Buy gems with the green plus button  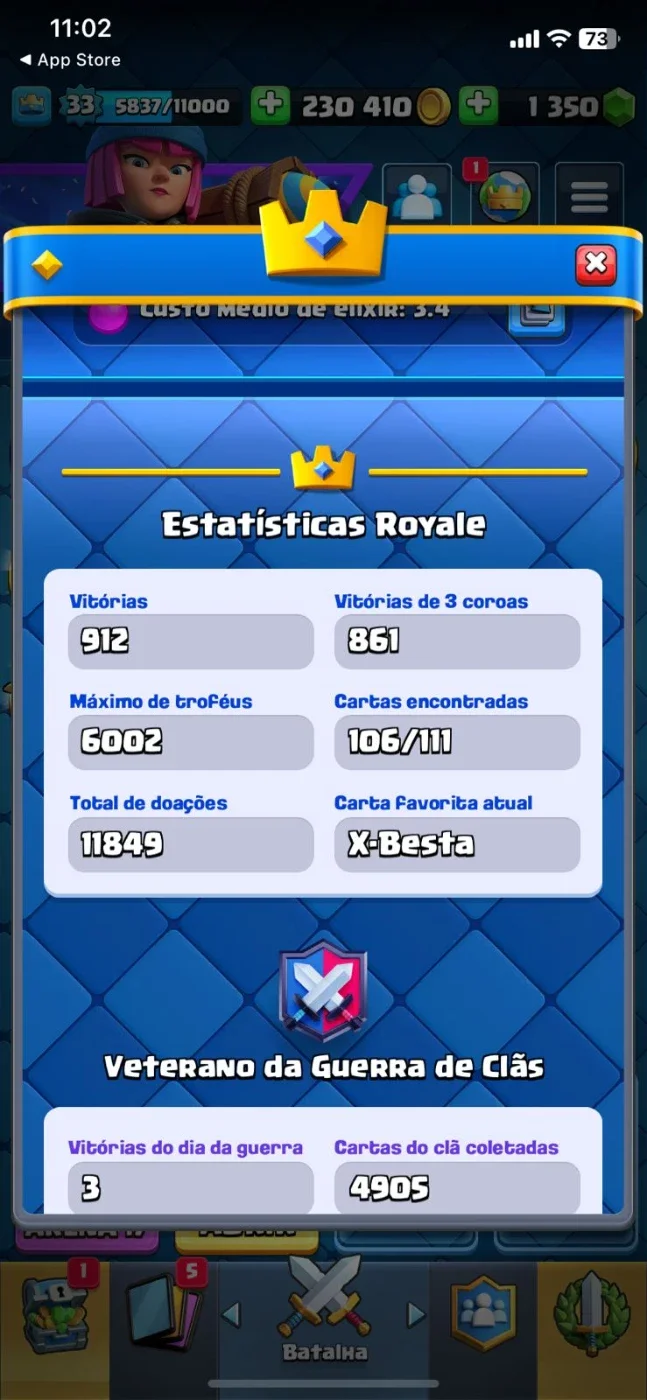pos(479,106)
